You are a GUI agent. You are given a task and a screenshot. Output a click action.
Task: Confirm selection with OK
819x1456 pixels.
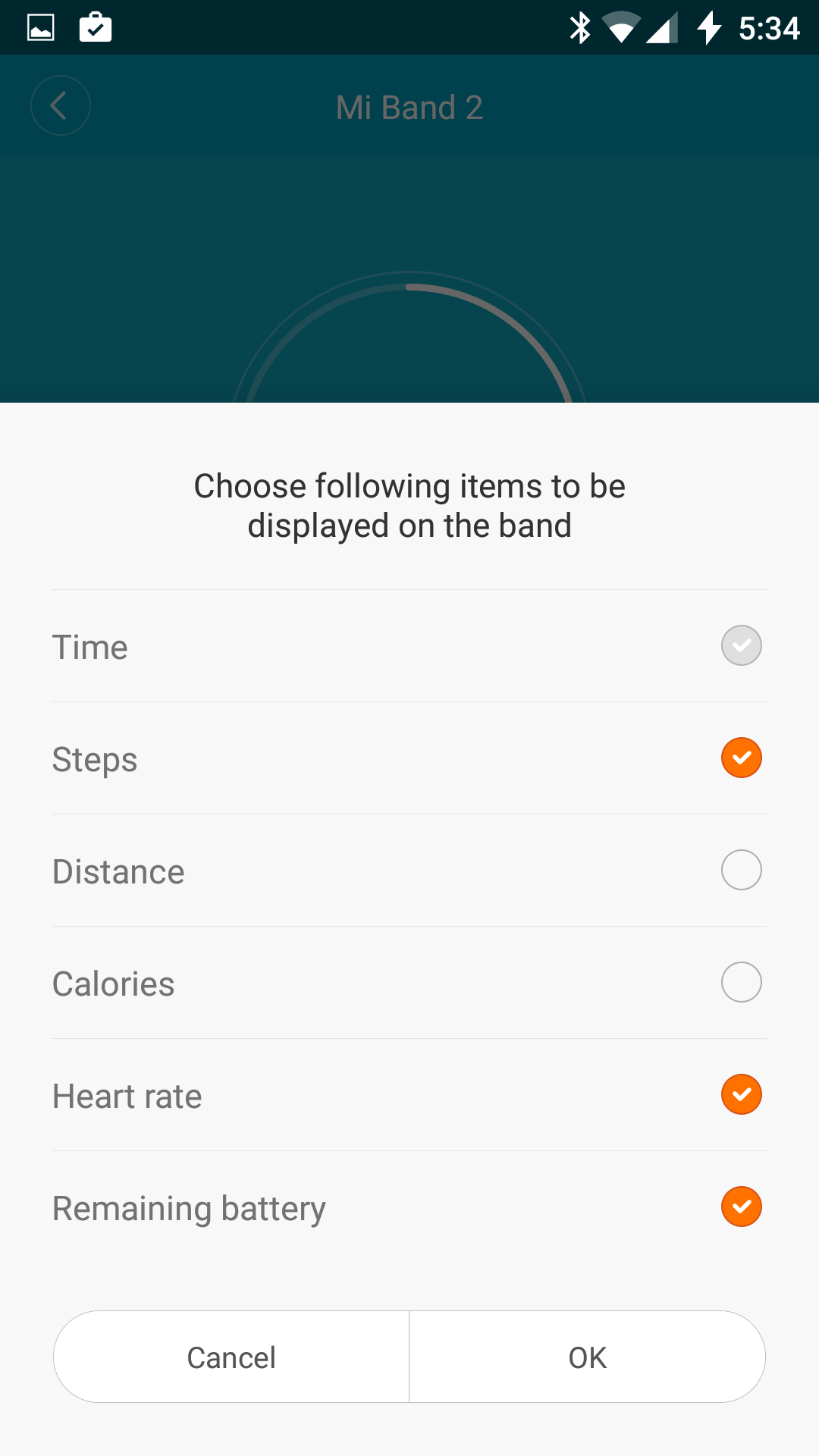point(587,1357)
